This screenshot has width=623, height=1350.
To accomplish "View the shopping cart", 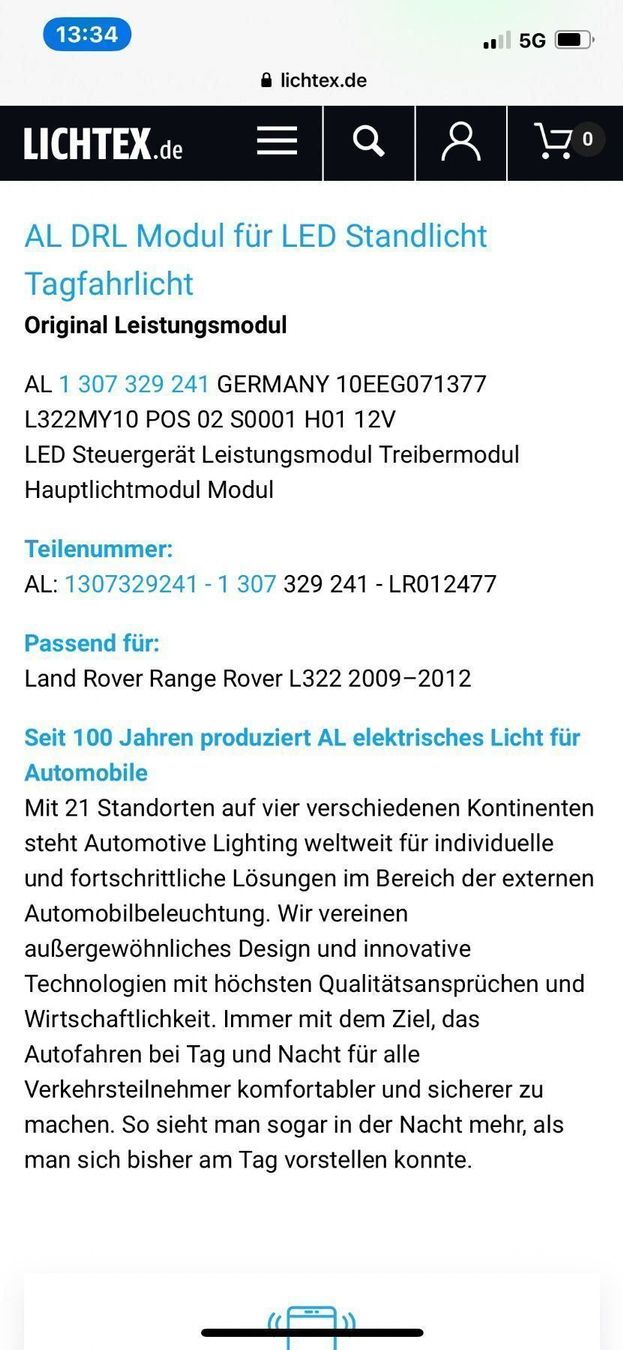I will tap(565, 142).
